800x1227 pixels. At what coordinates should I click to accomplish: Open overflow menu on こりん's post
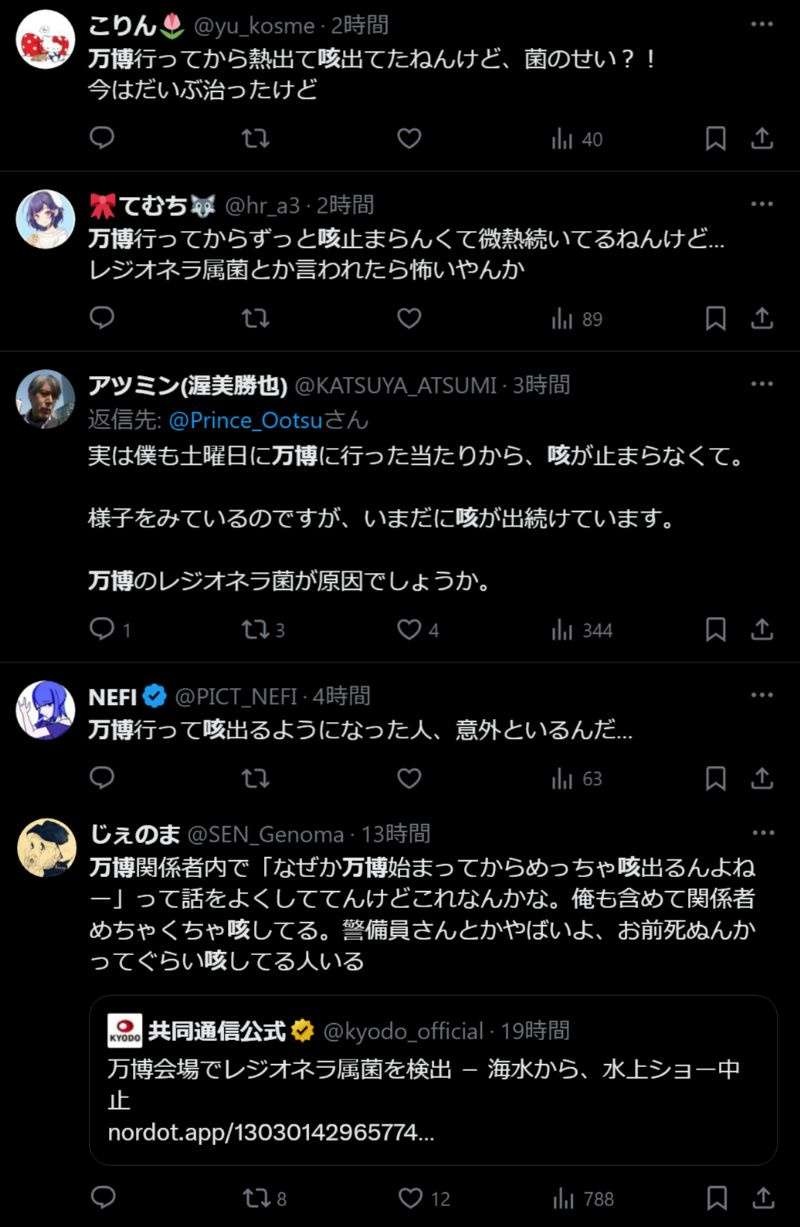[x=762, y=24]
